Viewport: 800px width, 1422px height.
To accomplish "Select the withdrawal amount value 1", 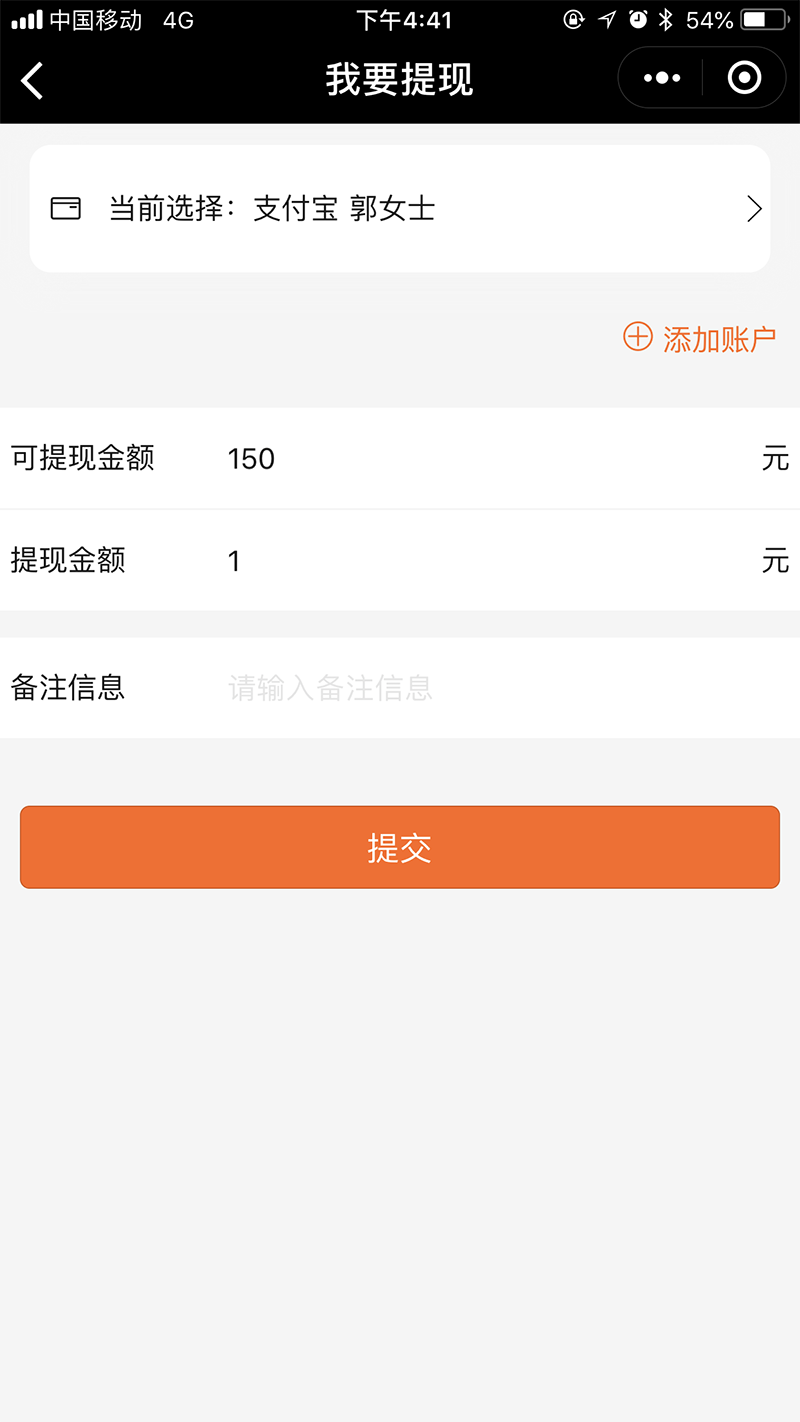I will (234, 560).
